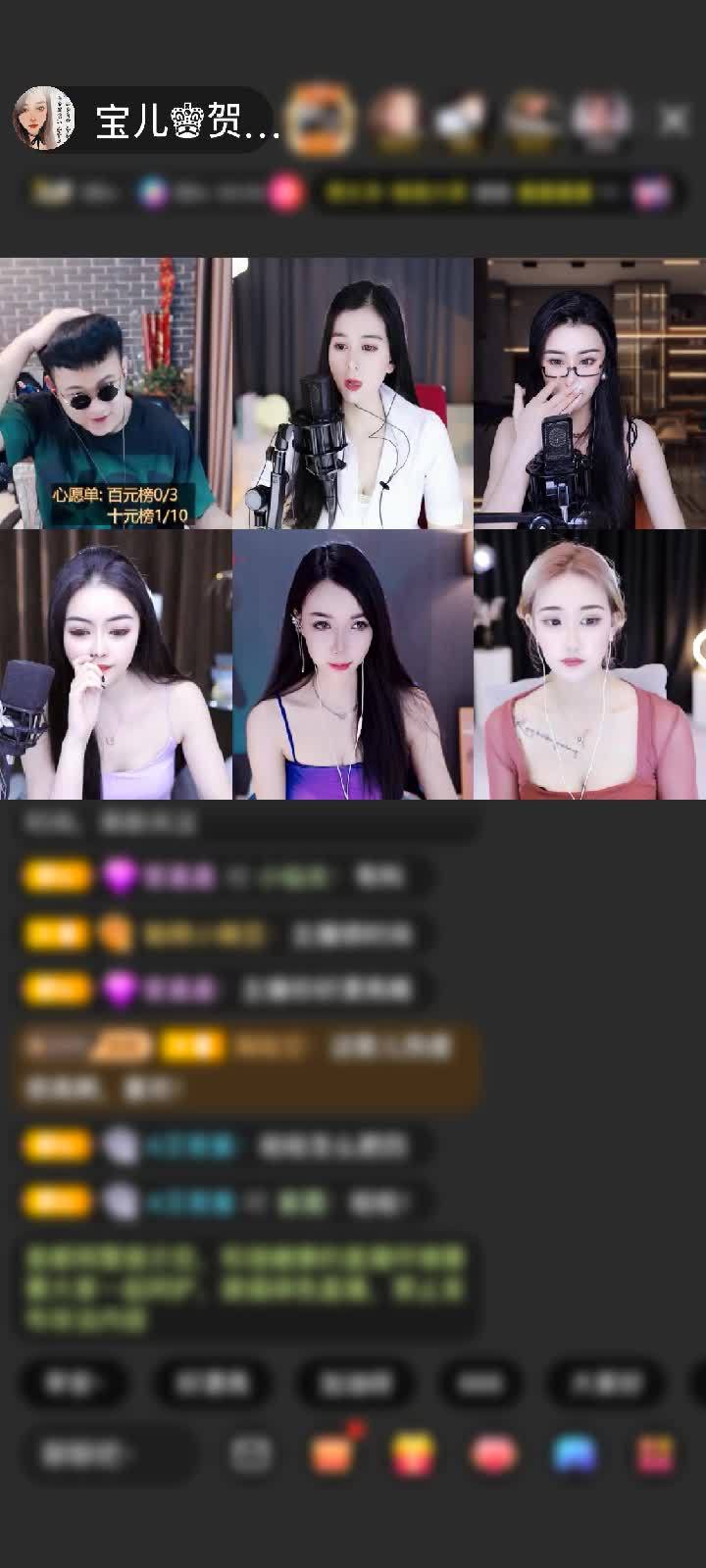Open the pink gift icon in bottom bar
This screenshot has width=706, height=1568.
point(495,1453)
